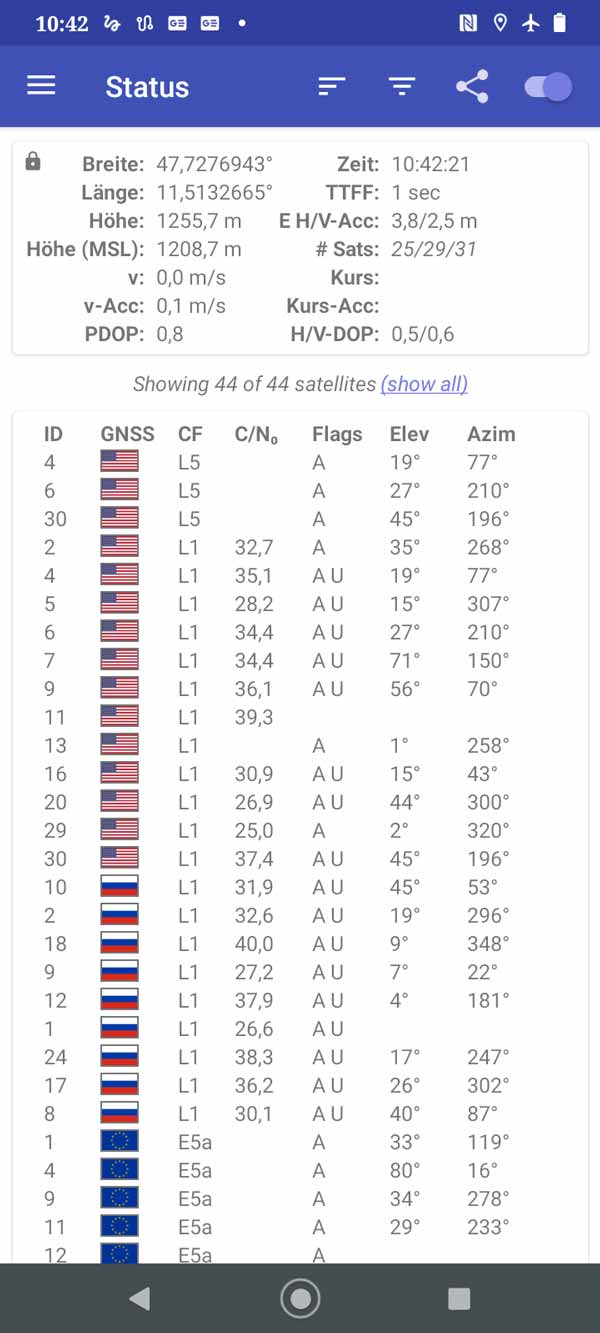The width and height of the screenshot is (600, 1333).
Task: Open the satellite filter option
Action: coord(402,87)
